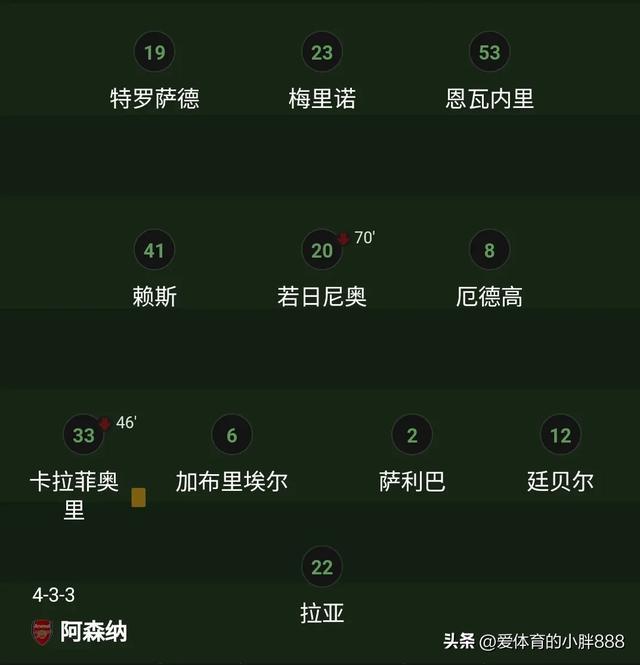Select 恩瓦内里 number 53
Viewport: 640px width, 665px height.
pos(489,53)
